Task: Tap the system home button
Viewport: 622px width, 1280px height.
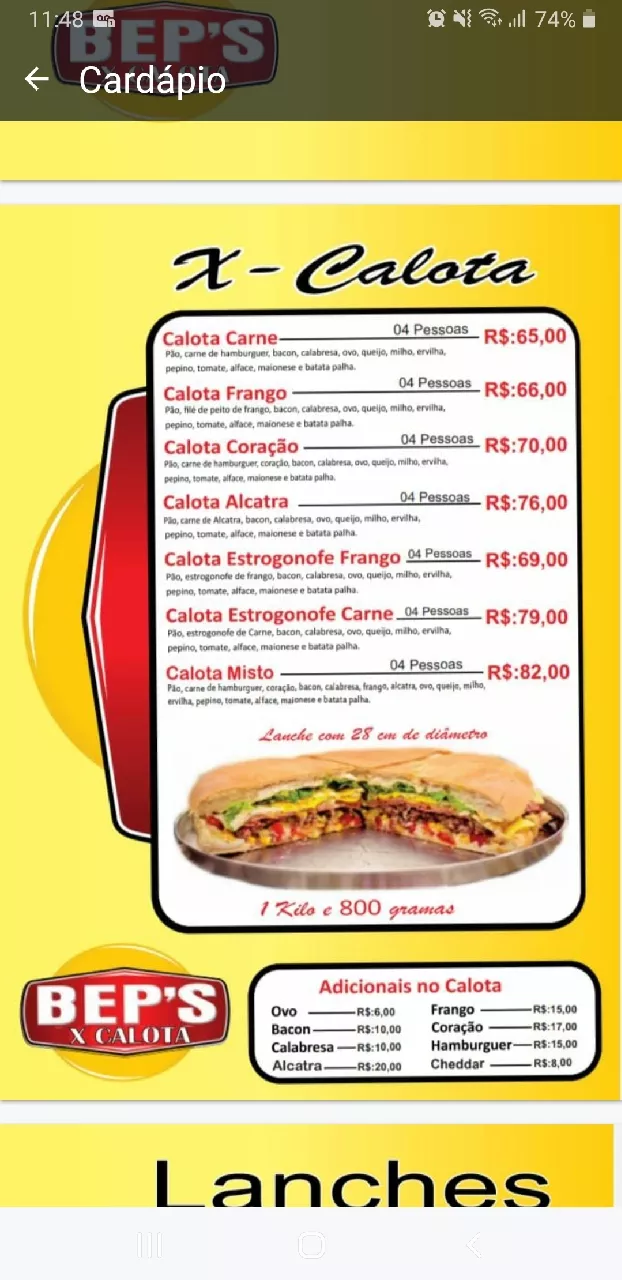Action: point(311,1245)
